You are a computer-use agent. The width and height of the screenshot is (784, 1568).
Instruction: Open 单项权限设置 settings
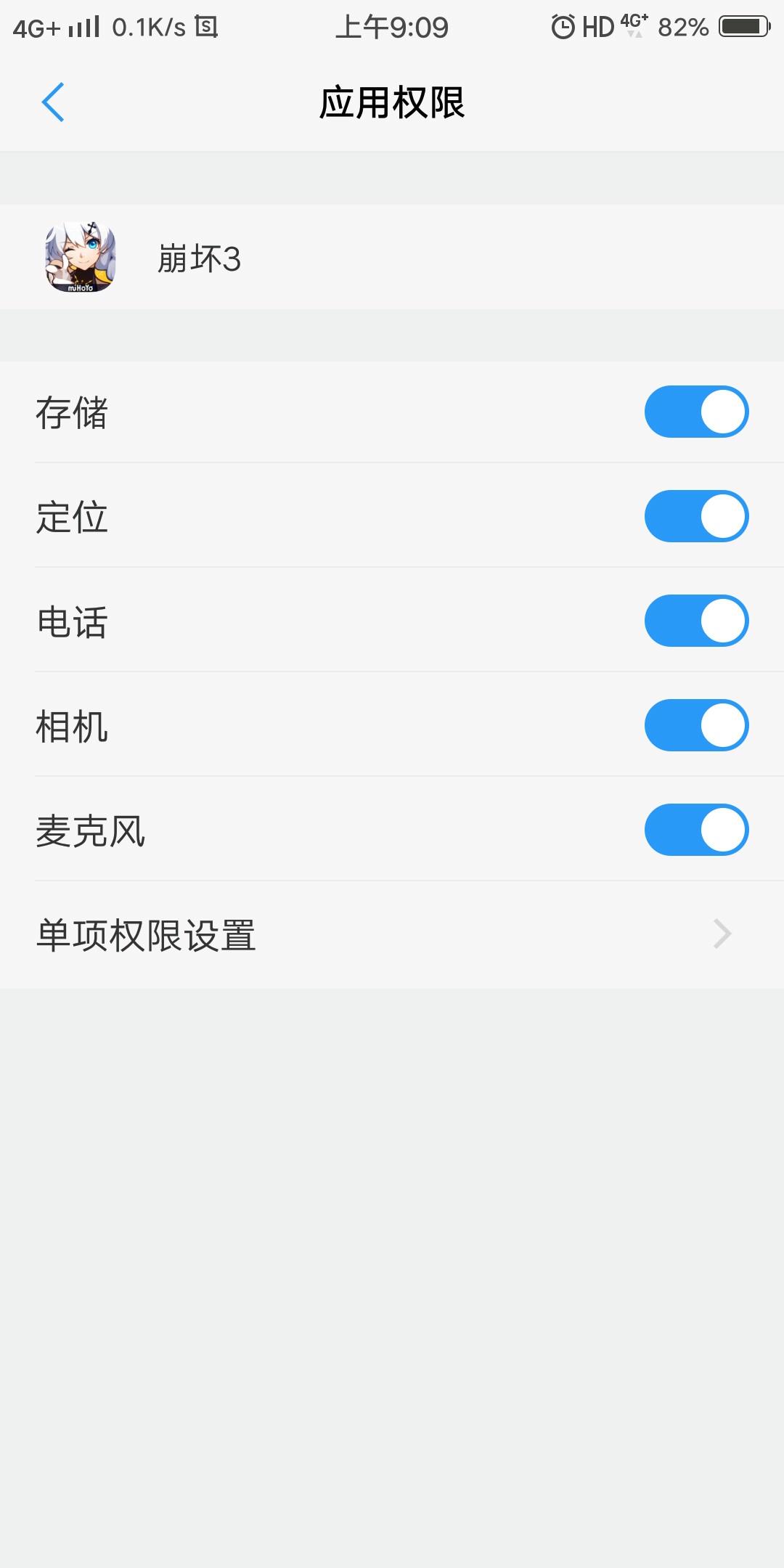[392, 934]
